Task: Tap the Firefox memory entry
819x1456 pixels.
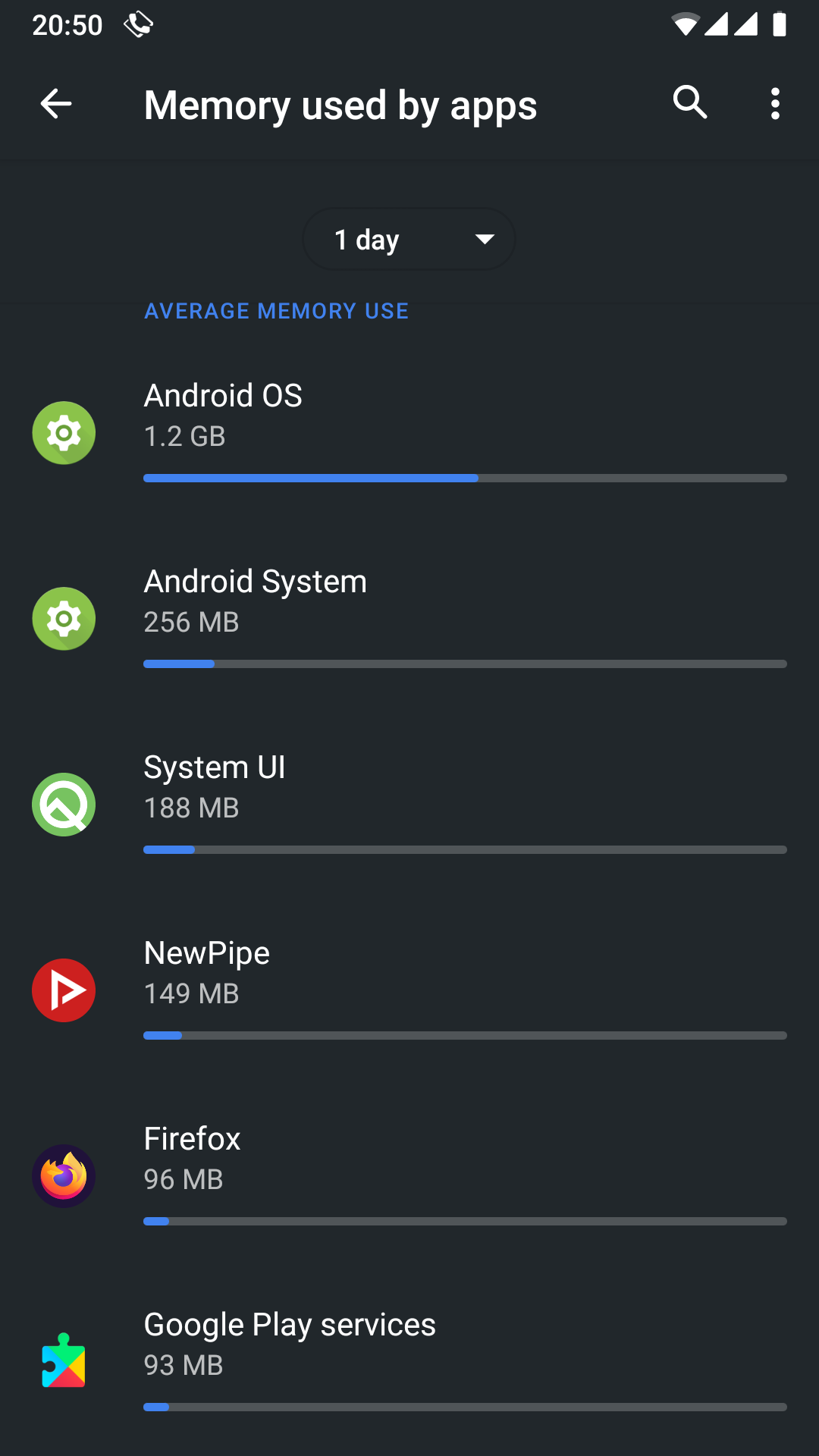Action: (x=409, y=1176)
